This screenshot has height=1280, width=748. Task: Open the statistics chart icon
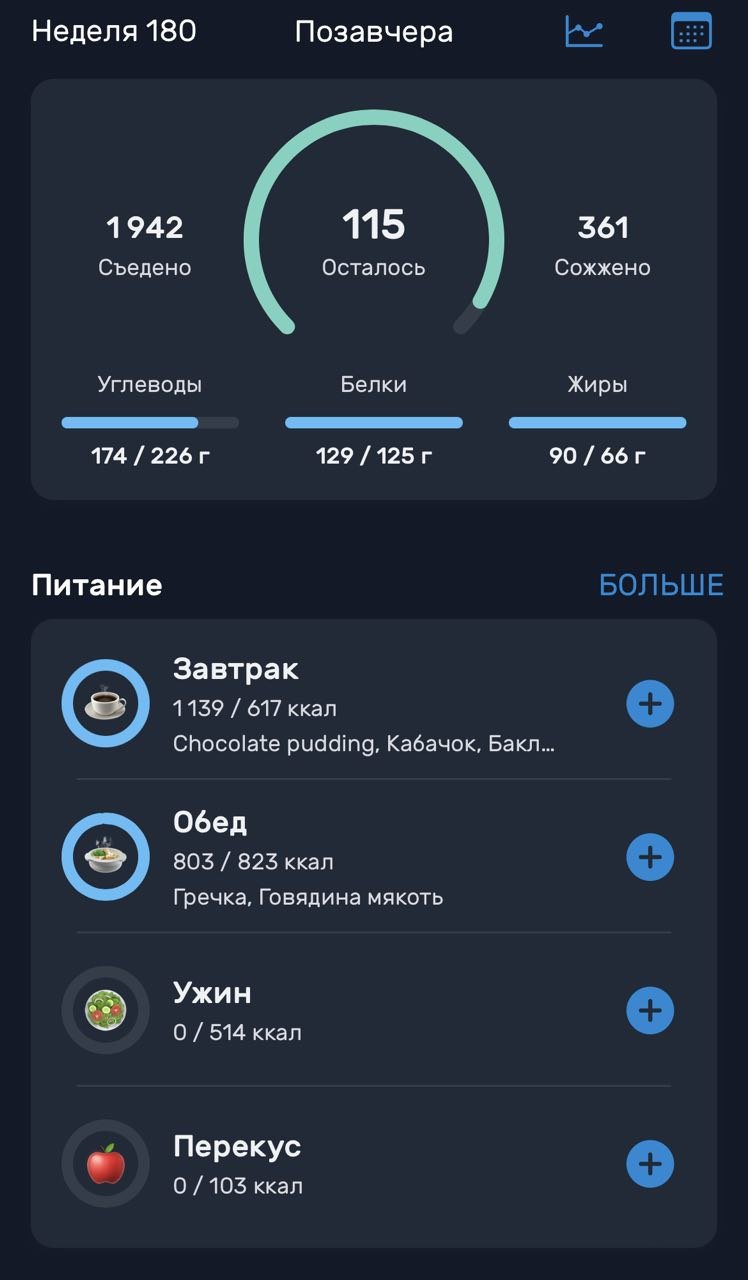coord(584,31)
